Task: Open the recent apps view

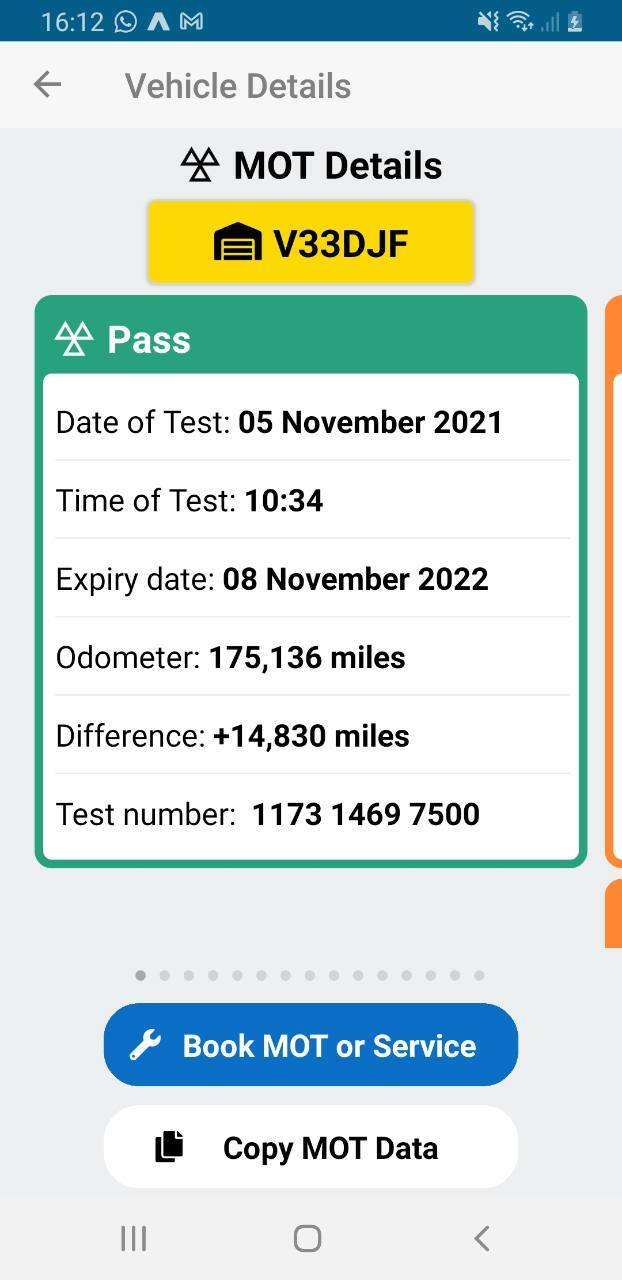Action: [x=133, y=1238]
